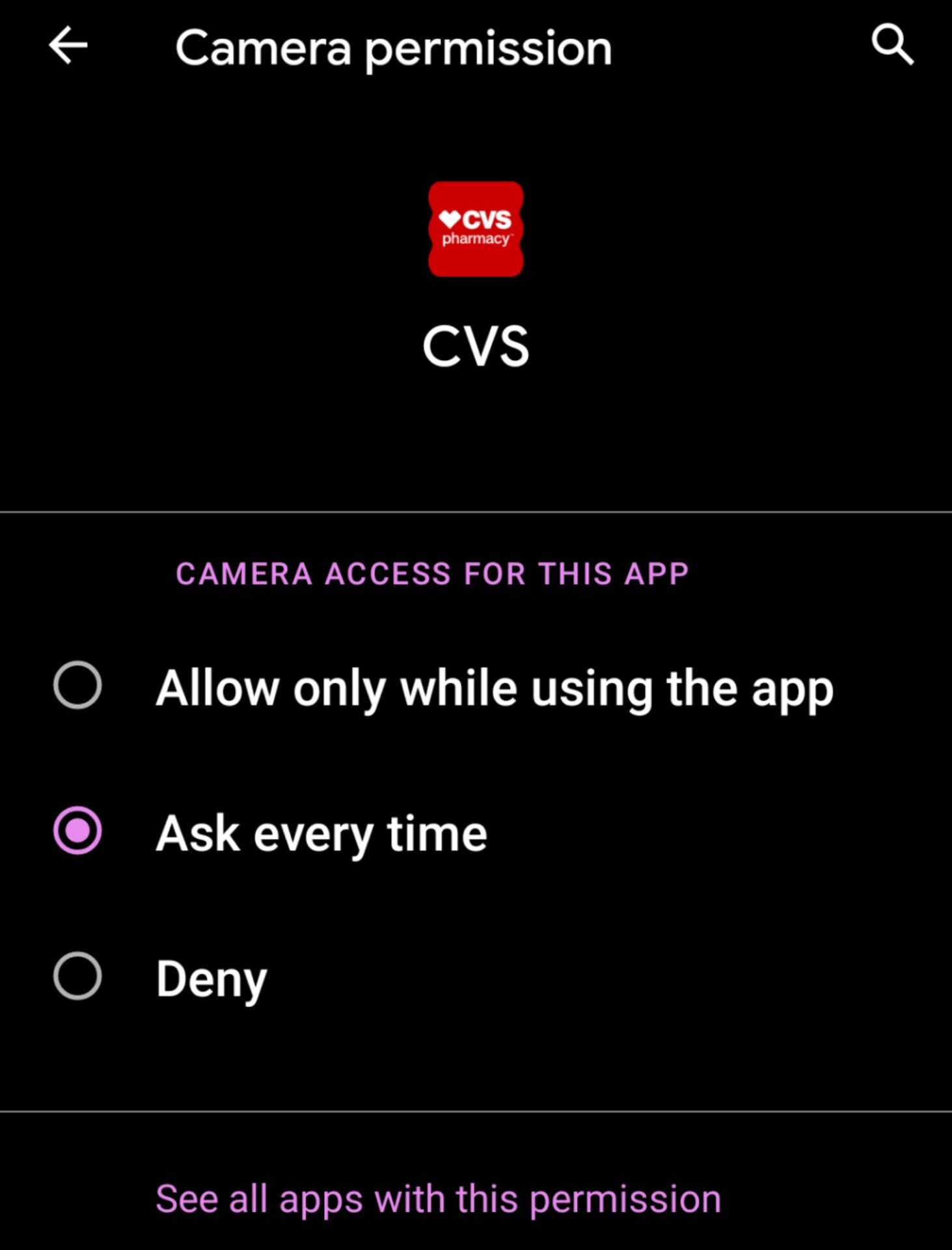This screenshot has width=952, height=1250.
Task: Select Allow only while using the app
Action: [77, 686]
